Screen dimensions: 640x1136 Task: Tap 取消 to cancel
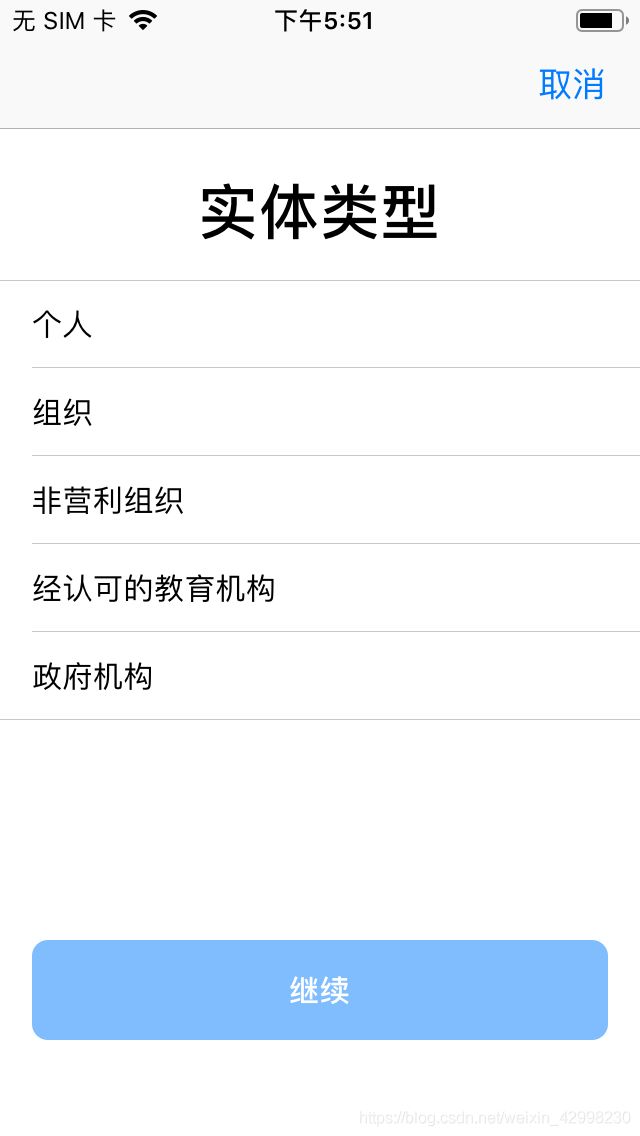571,85
